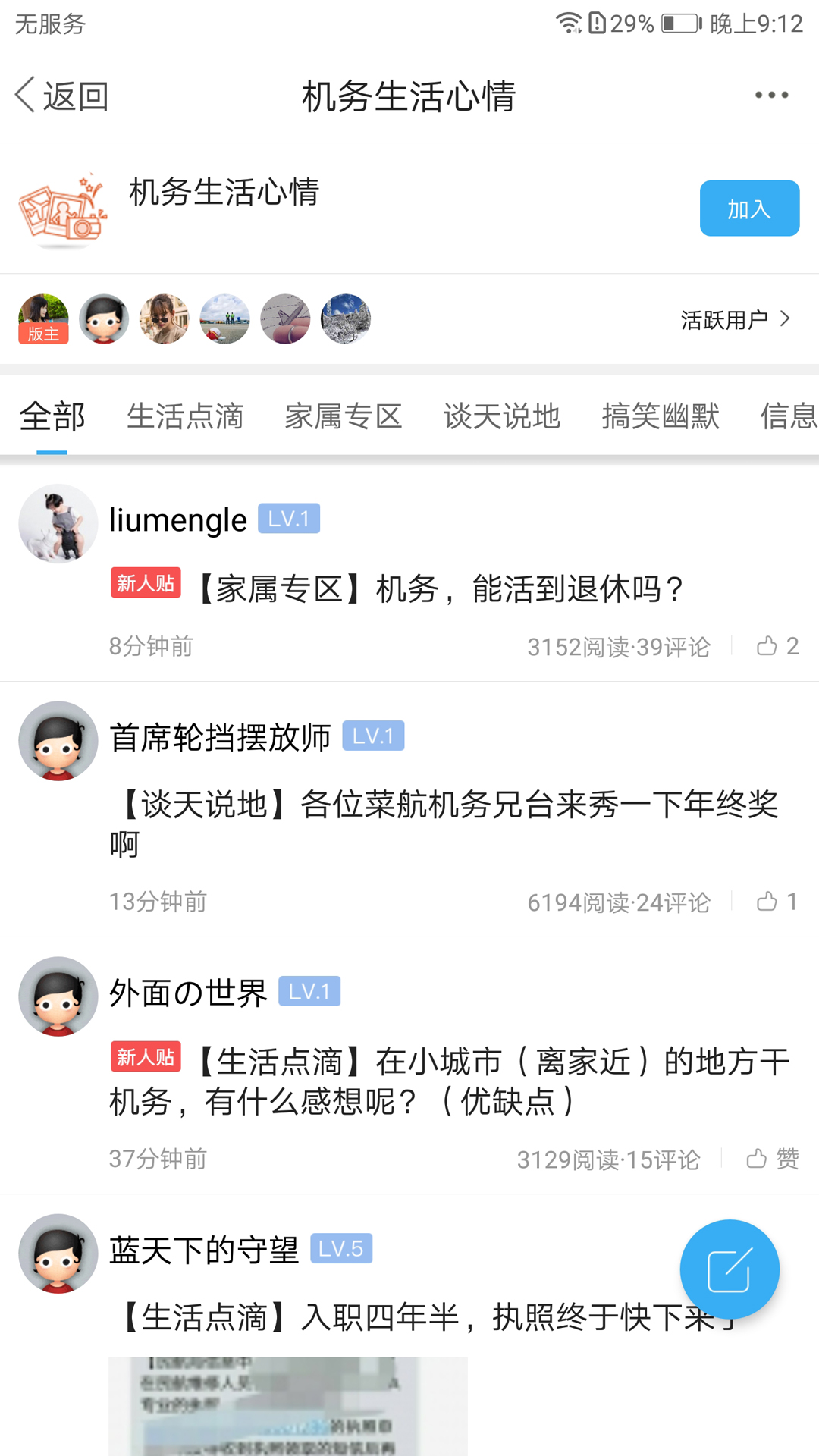This screenshot has width=819, height=1456.
Task: Open 活跃用户 active users list
Action: pos(736,319)
